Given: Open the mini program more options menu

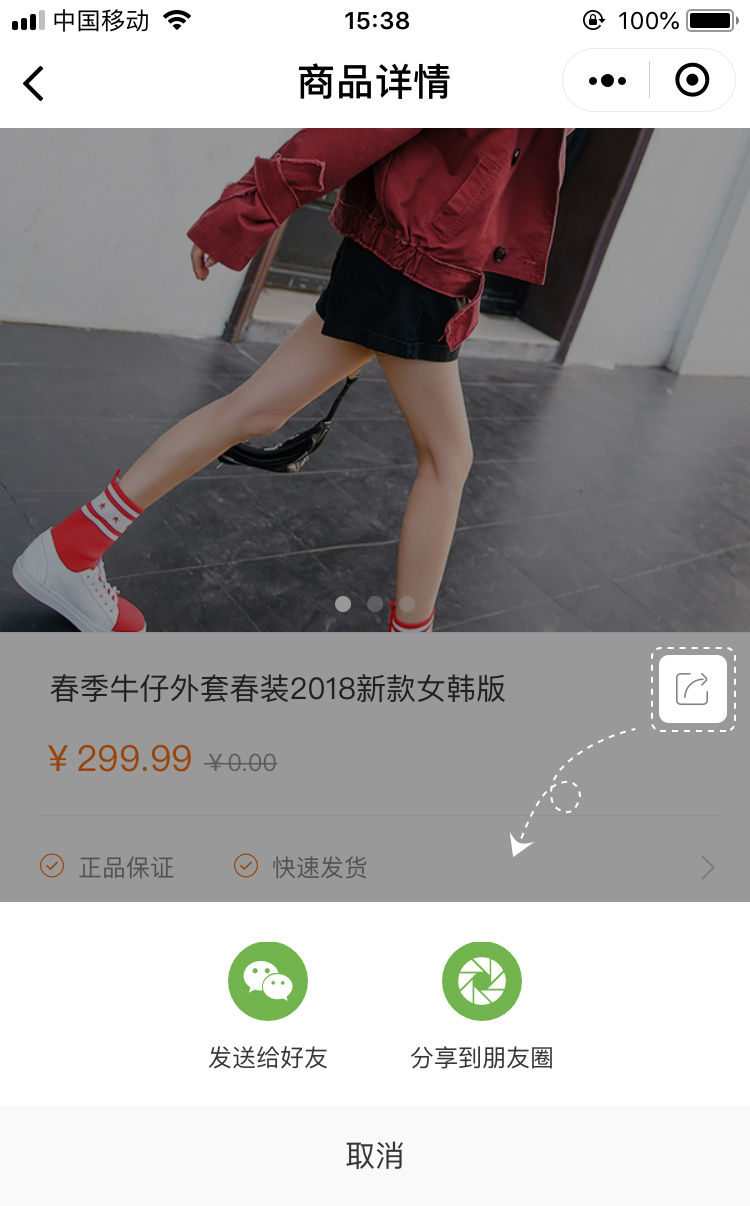Looking at the screenshot, I should (x=607, y=81).
